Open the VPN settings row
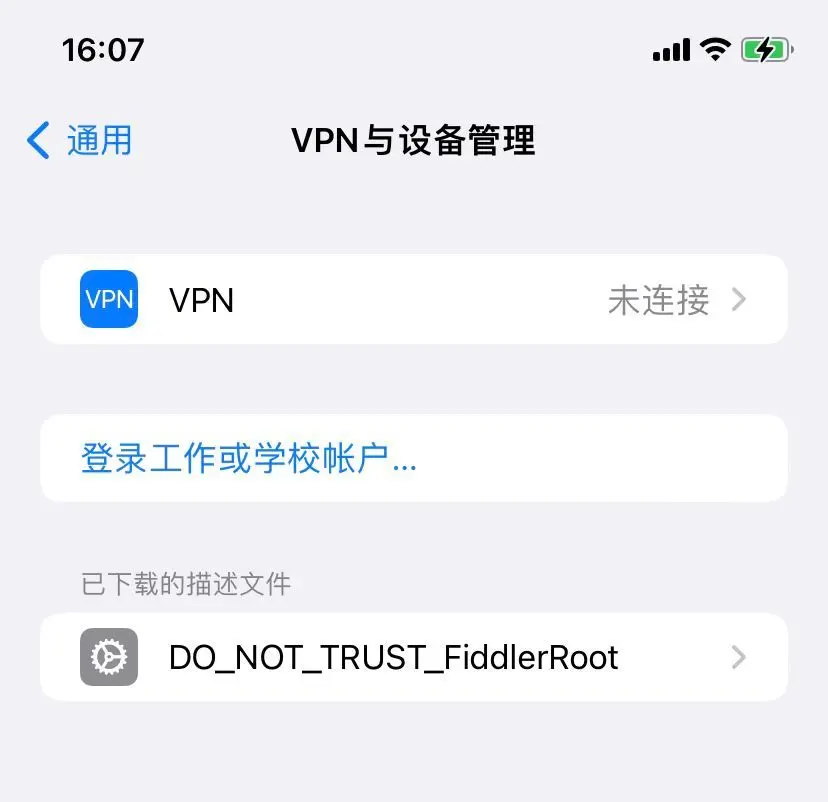 coord(413,300)
